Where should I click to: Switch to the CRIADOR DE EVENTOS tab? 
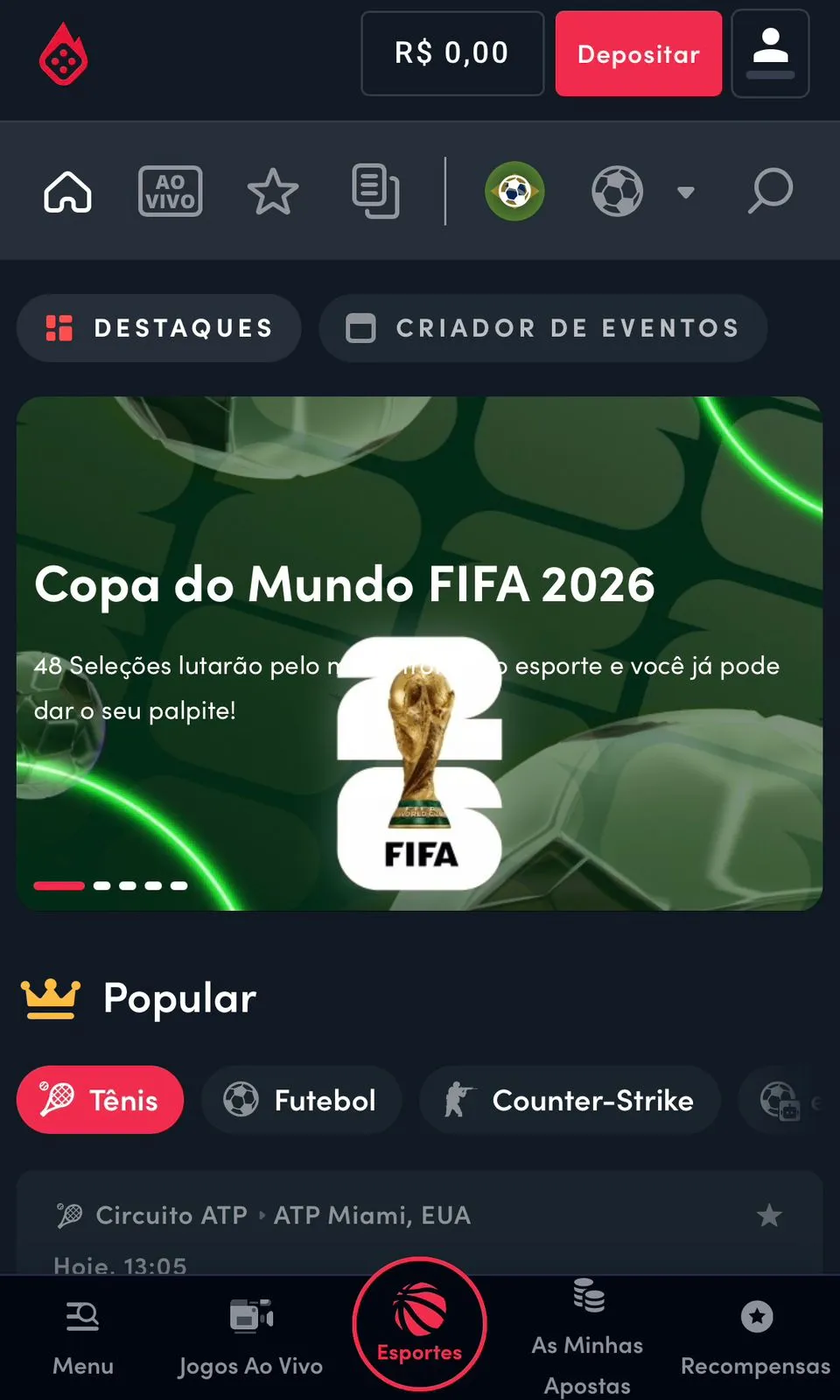pos(543,328)
